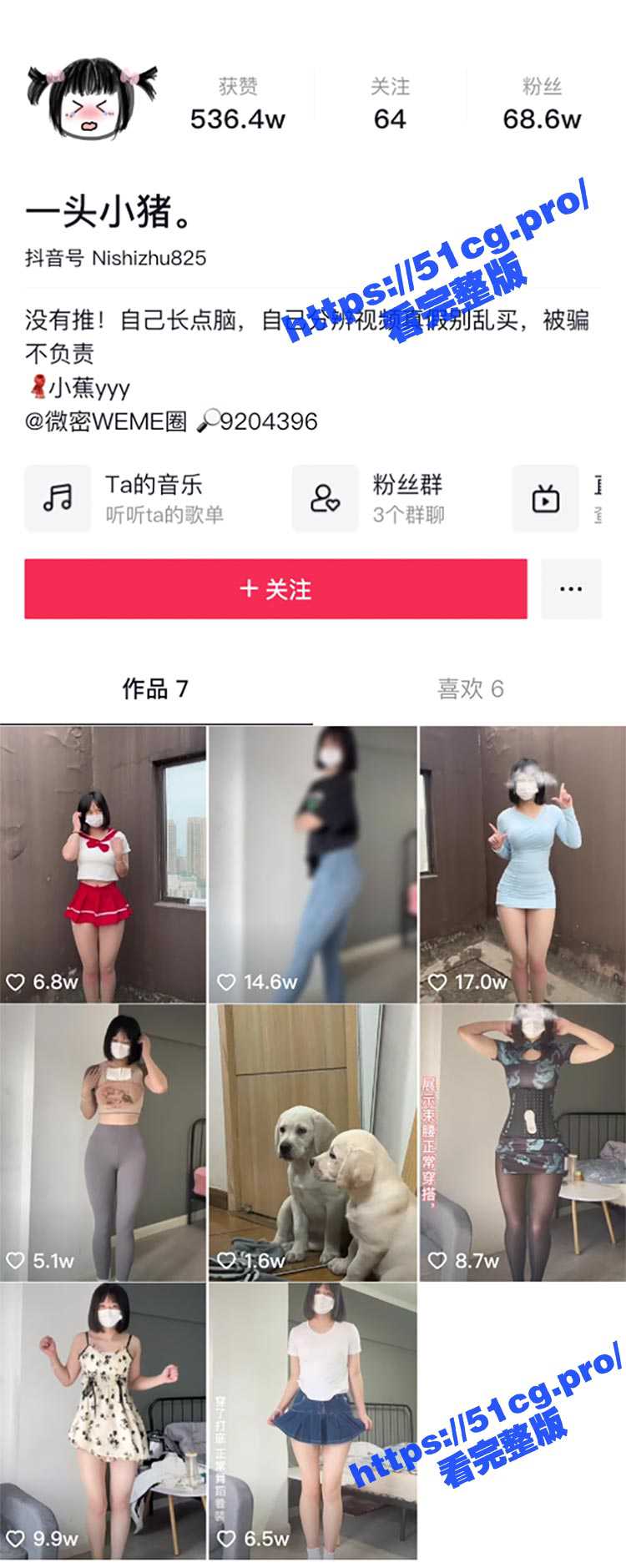Open the 粉丝 68.6w followers list

tap(541, 104)
